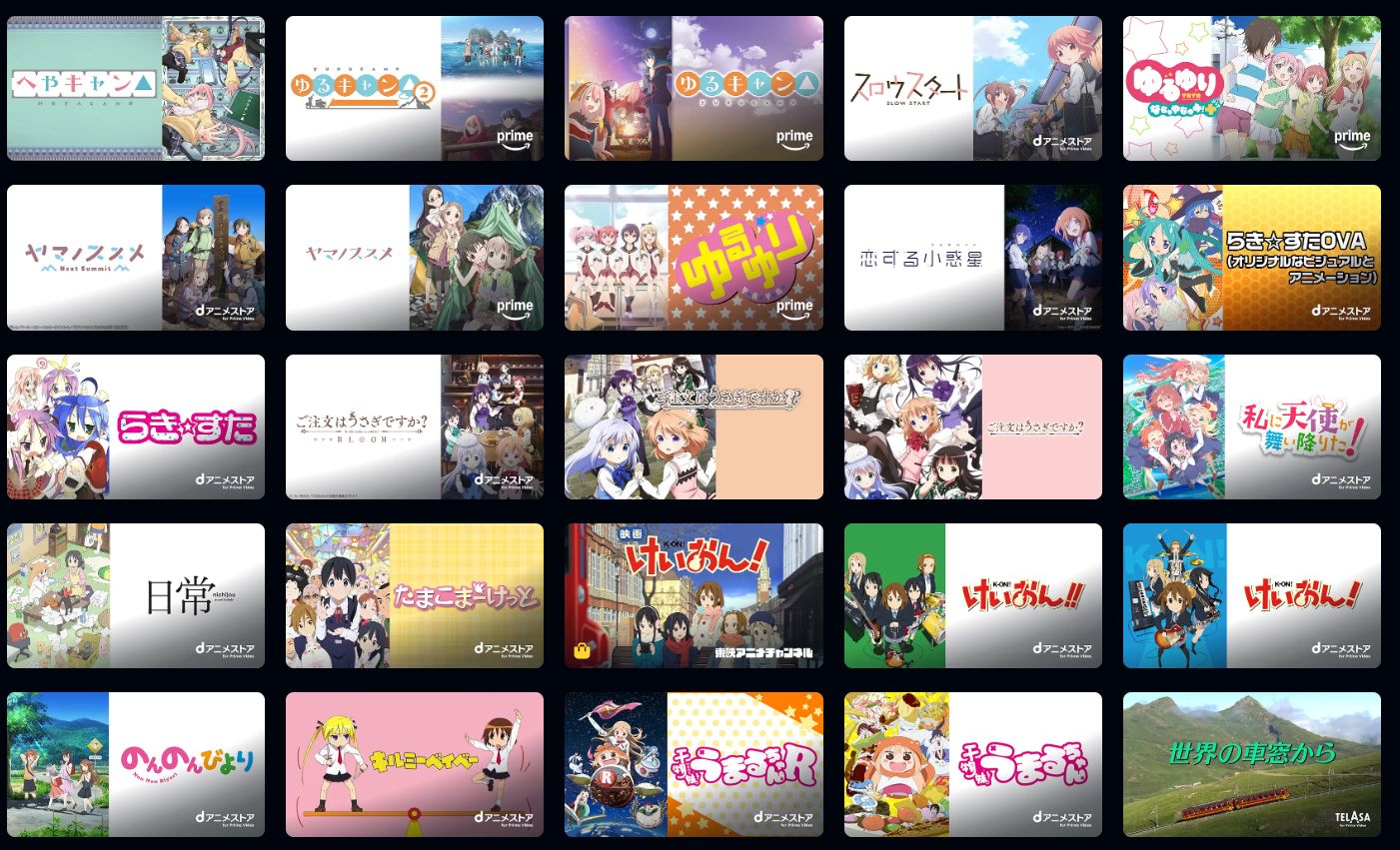Tap the キルミーベイベー tile
1400x850 pixels.
pos(415,764)
